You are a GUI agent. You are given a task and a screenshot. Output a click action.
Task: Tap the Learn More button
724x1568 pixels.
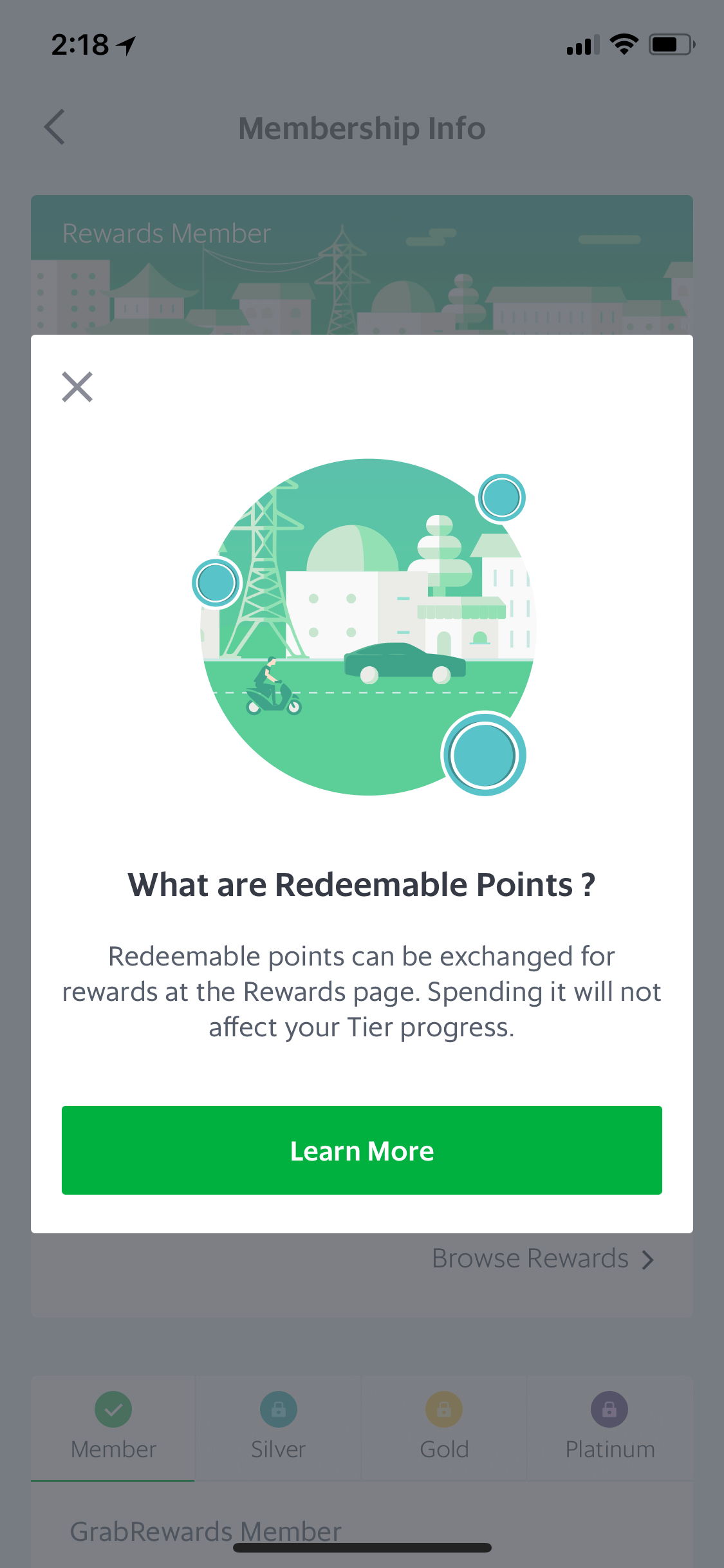[362, 1150]
